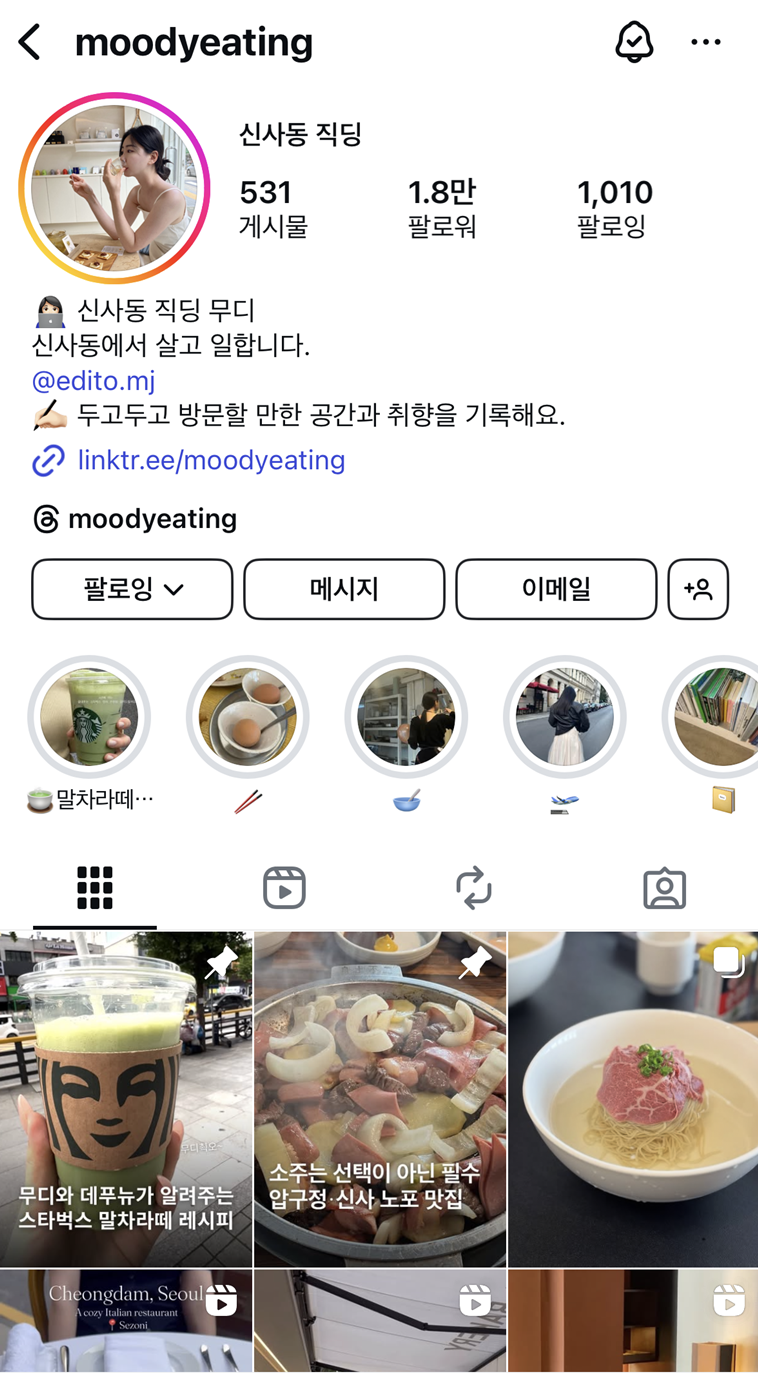
Task: Send a message via 메시지 button
Action: click(344, 589)
